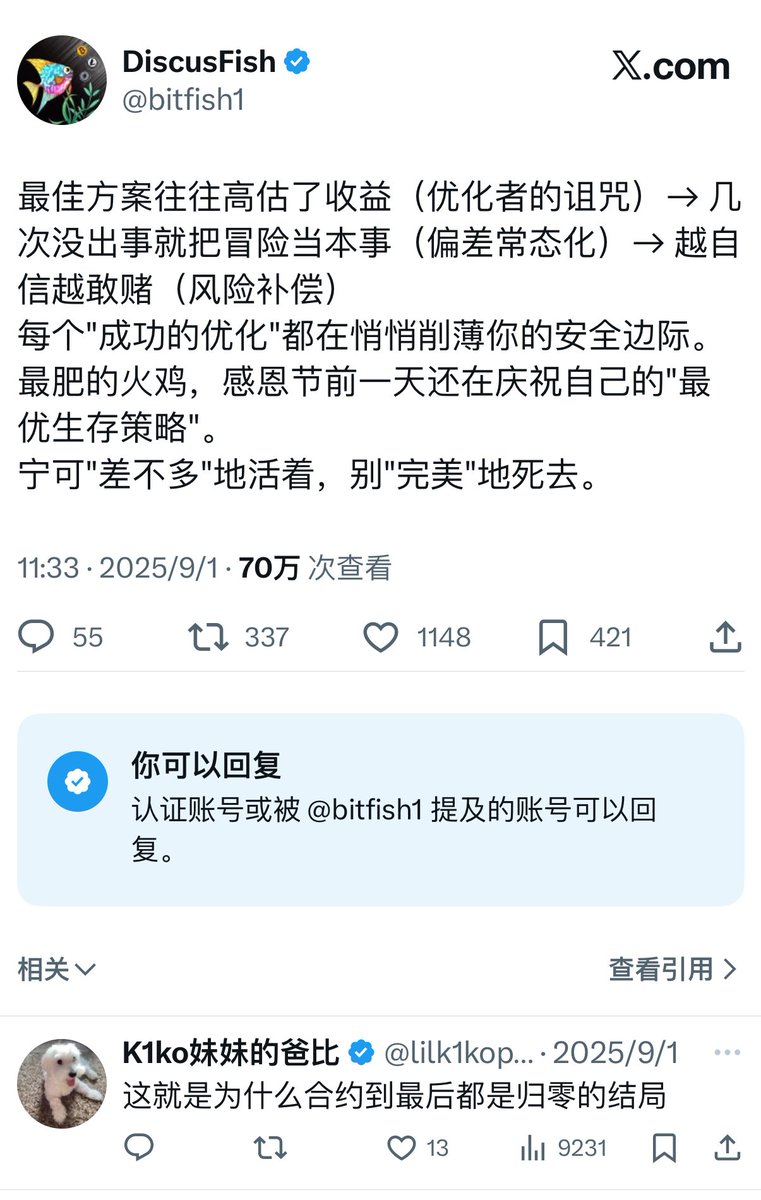The image size is (761, 1200).
Task: Reply to DiscusFish's post
Action: 37,637
